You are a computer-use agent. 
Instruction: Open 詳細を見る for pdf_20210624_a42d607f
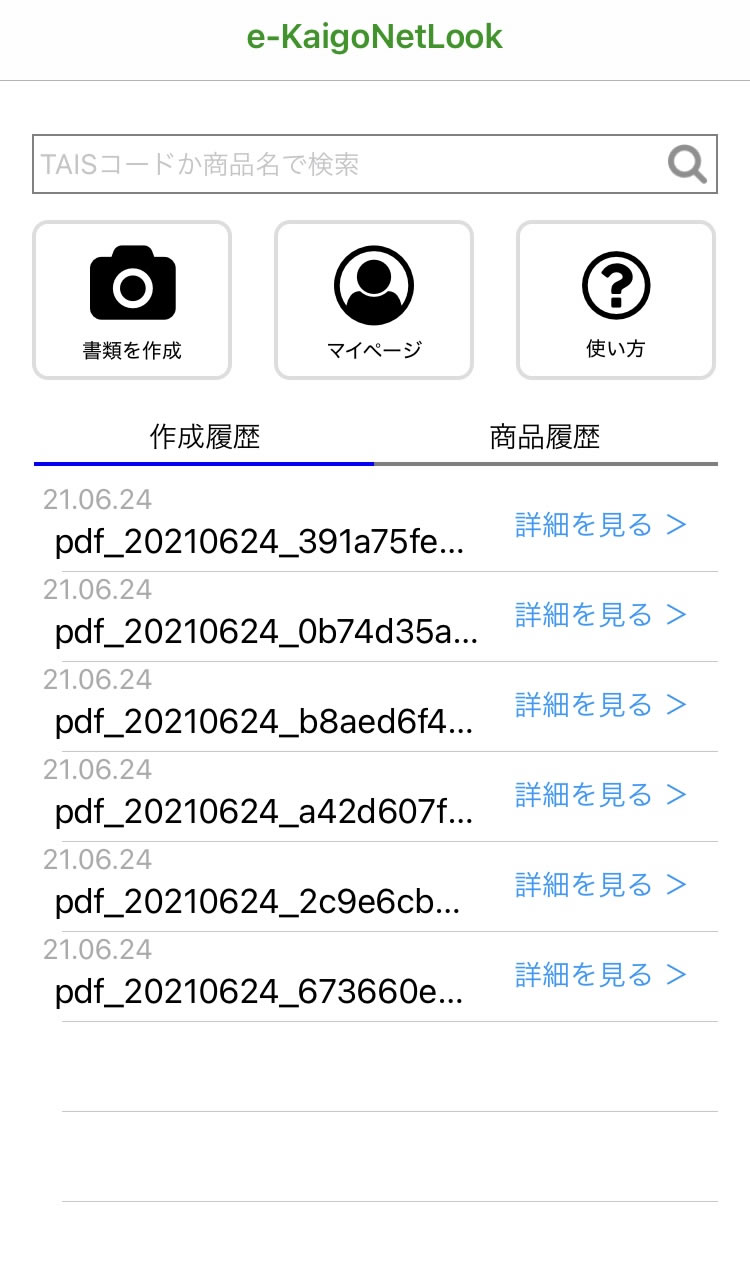point(601,795)
